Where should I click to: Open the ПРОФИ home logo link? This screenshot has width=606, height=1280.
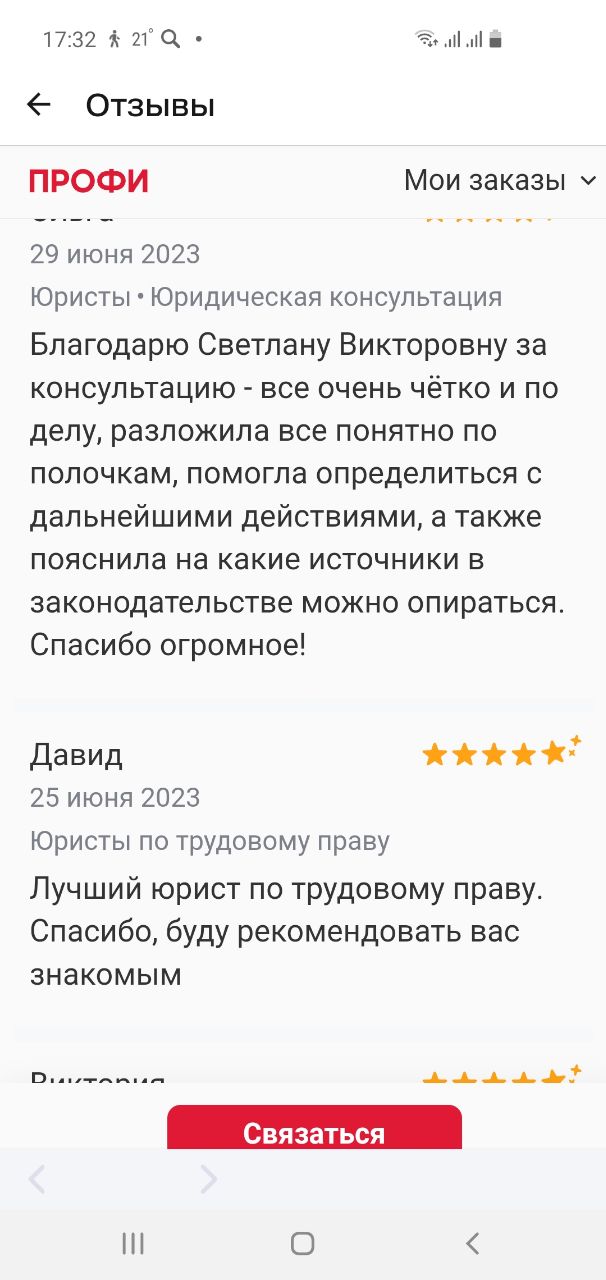(89, 181)
